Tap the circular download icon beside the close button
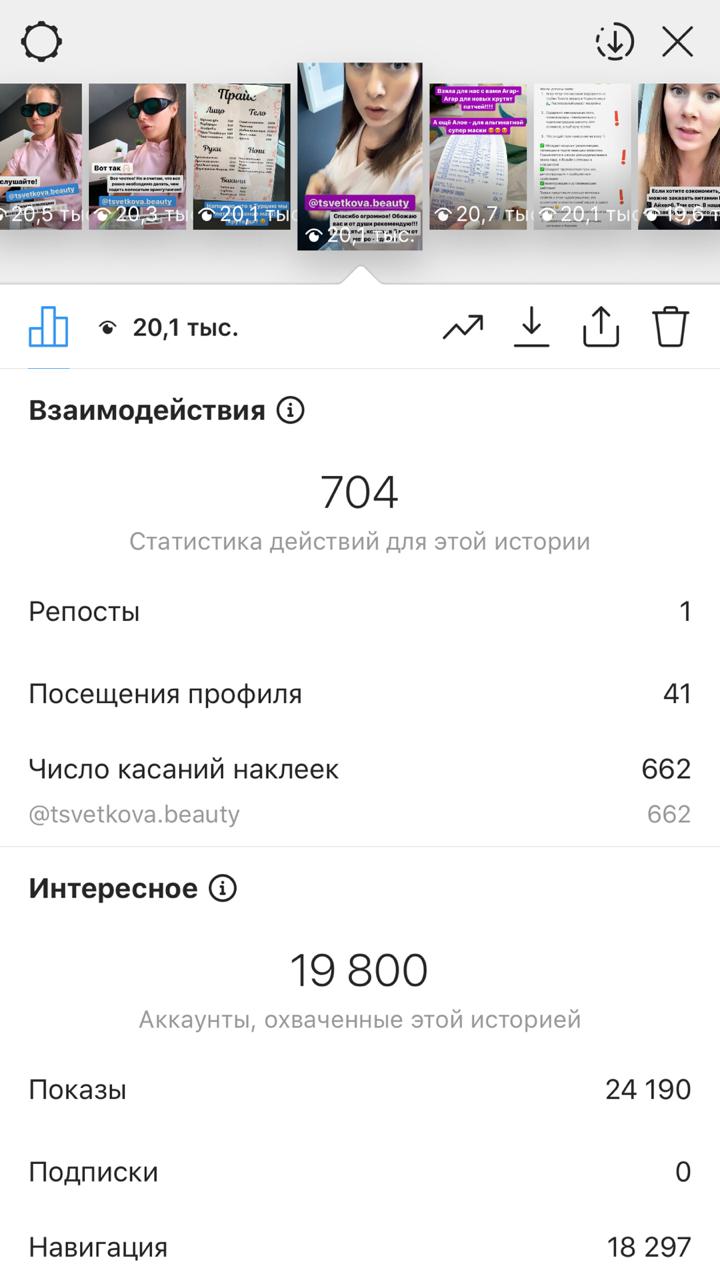The width and height of the screenshot is (720, 1280). pyautogui.click(x=615, y=42)
